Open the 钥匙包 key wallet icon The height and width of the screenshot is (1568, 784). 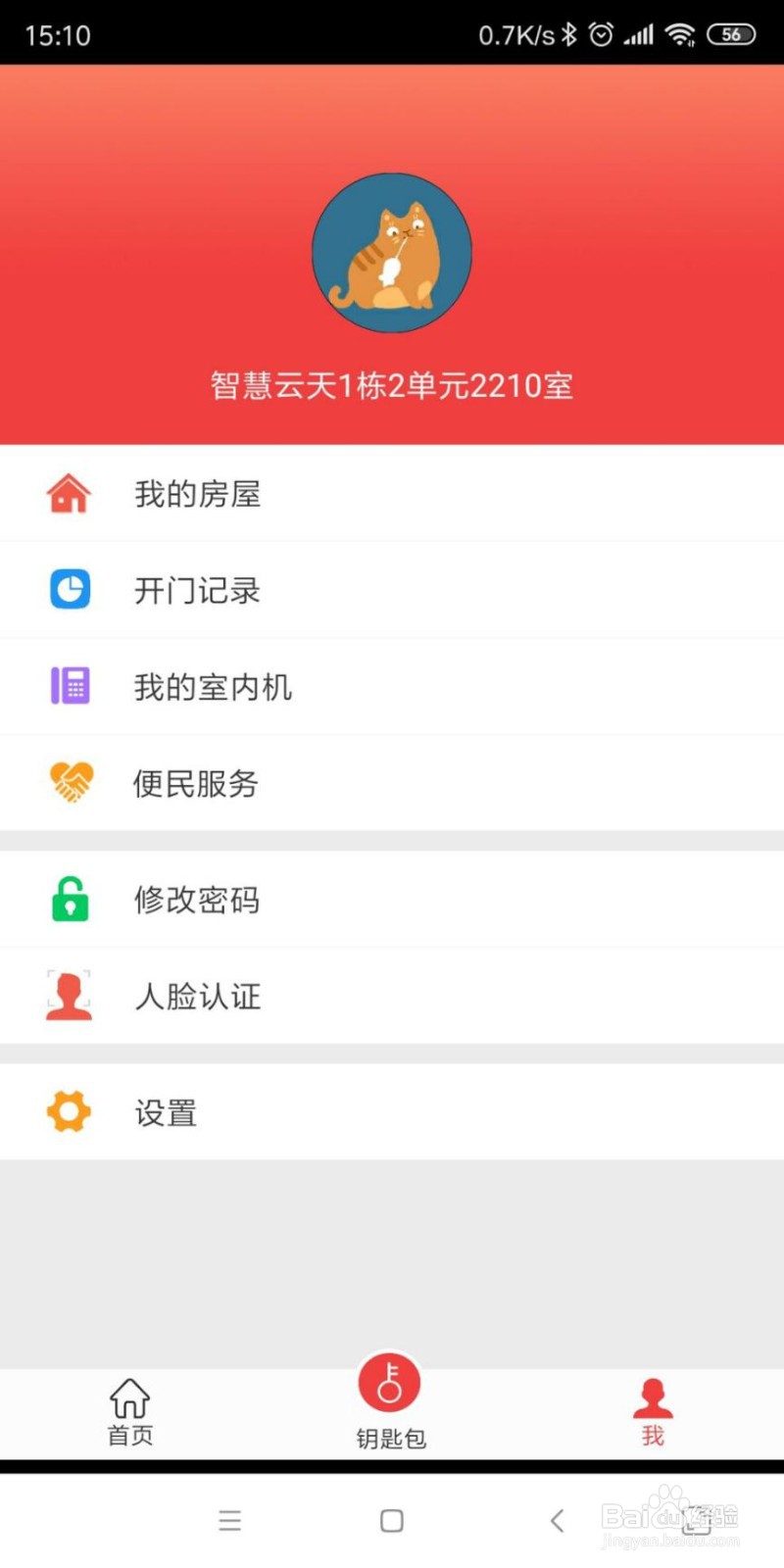(390, 1382)
